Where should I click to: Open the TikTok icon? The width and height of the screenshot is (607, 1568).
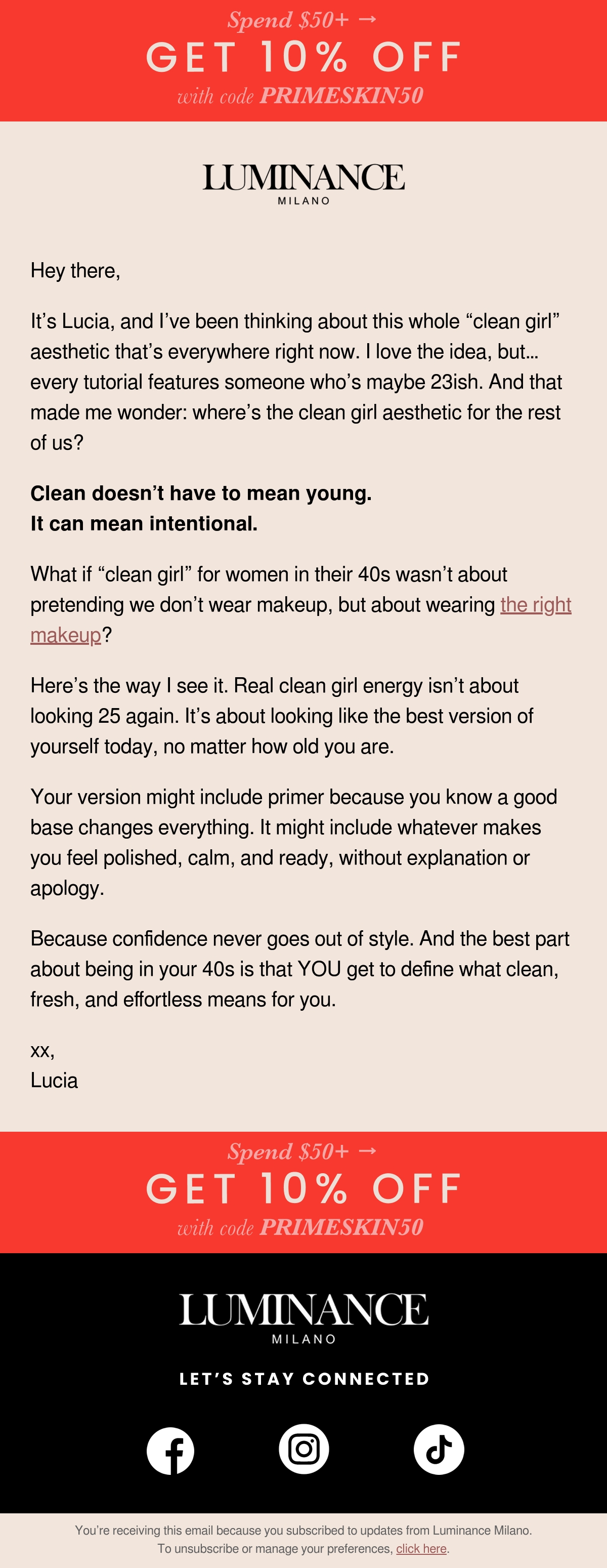click(439, 1449)
